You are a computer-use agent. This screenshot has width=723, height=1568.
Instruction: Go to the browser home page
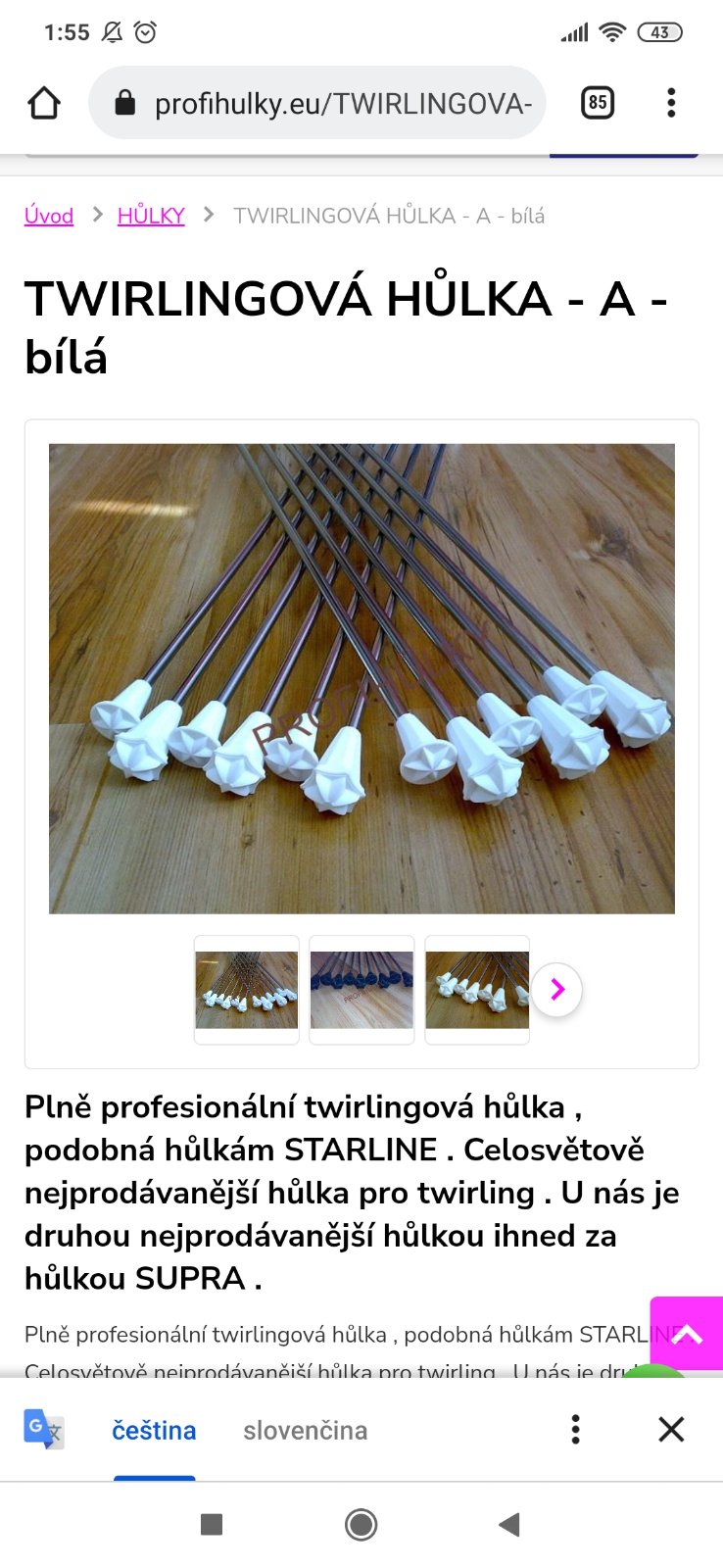44,103
